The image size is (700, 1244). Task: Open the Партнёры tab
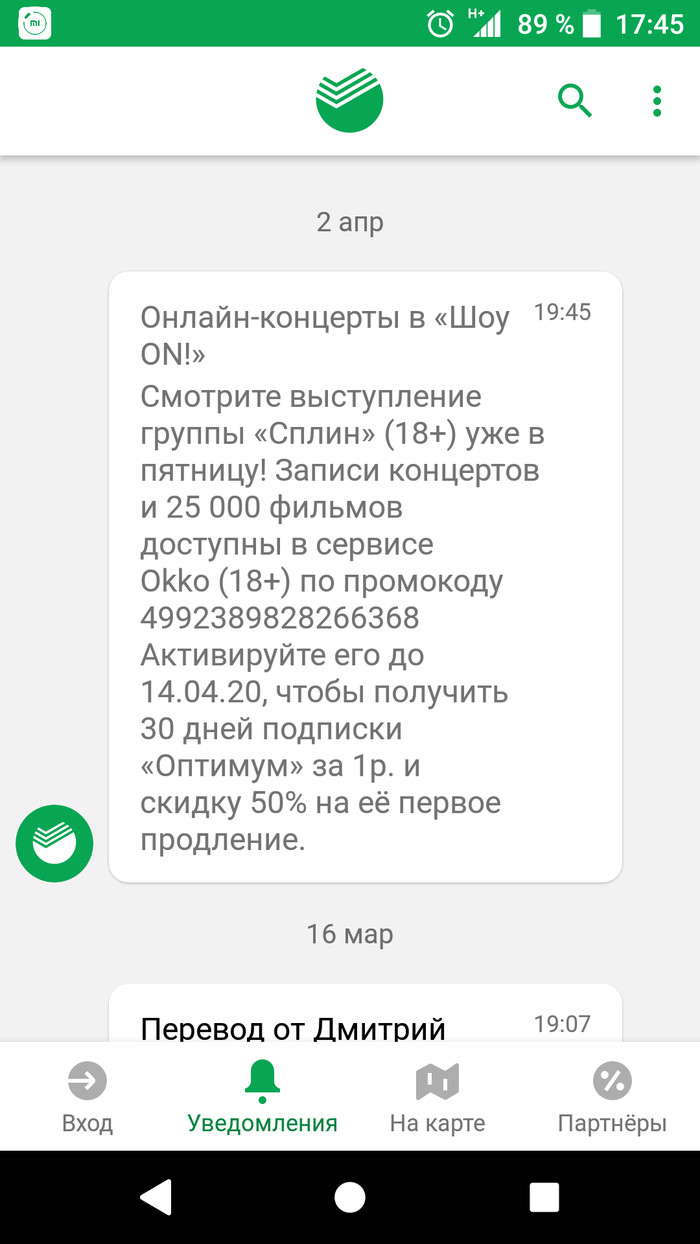coord(611,1098)
